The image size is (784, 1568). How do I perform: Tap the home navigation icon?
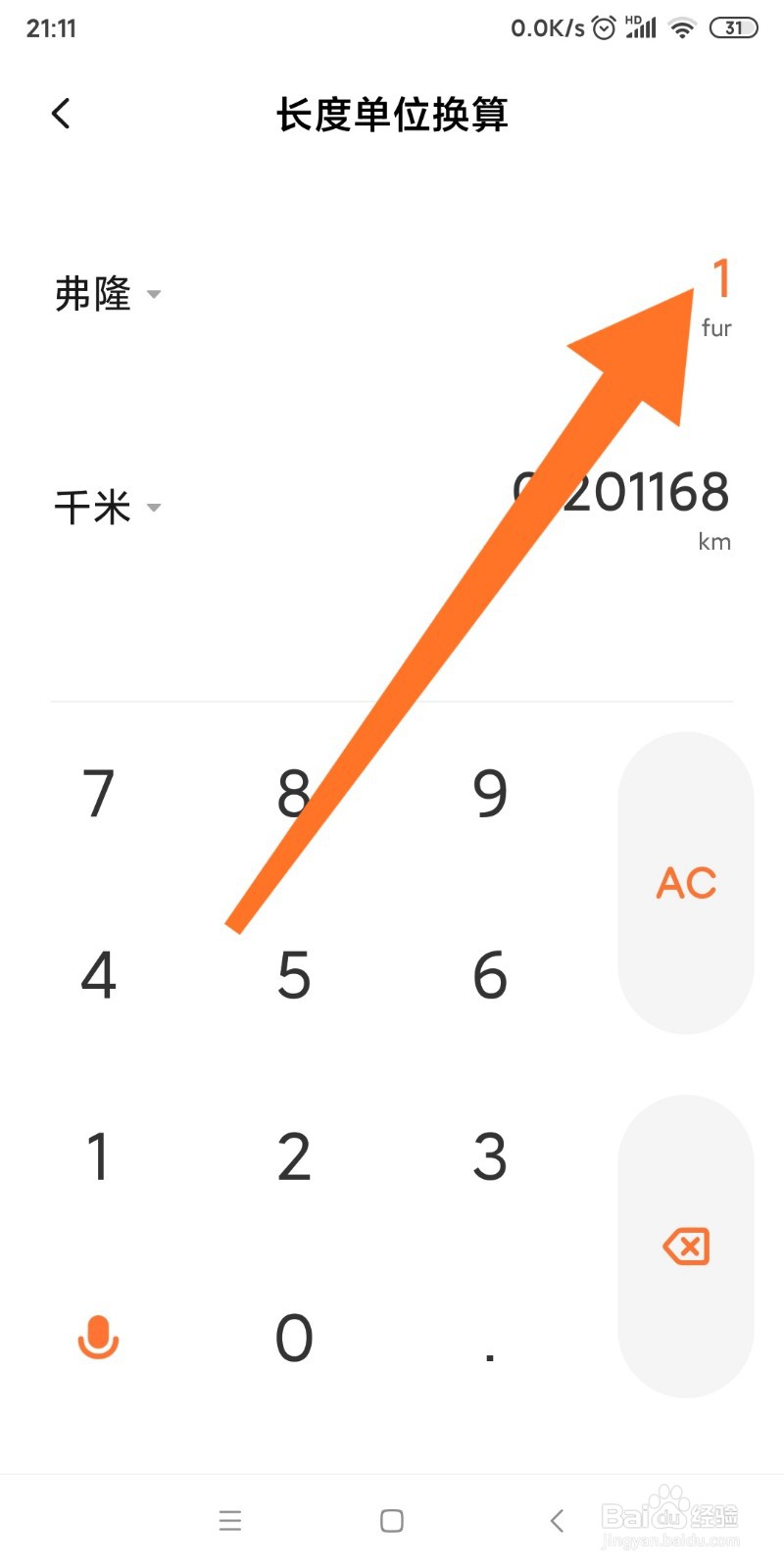pos(390,1520)
